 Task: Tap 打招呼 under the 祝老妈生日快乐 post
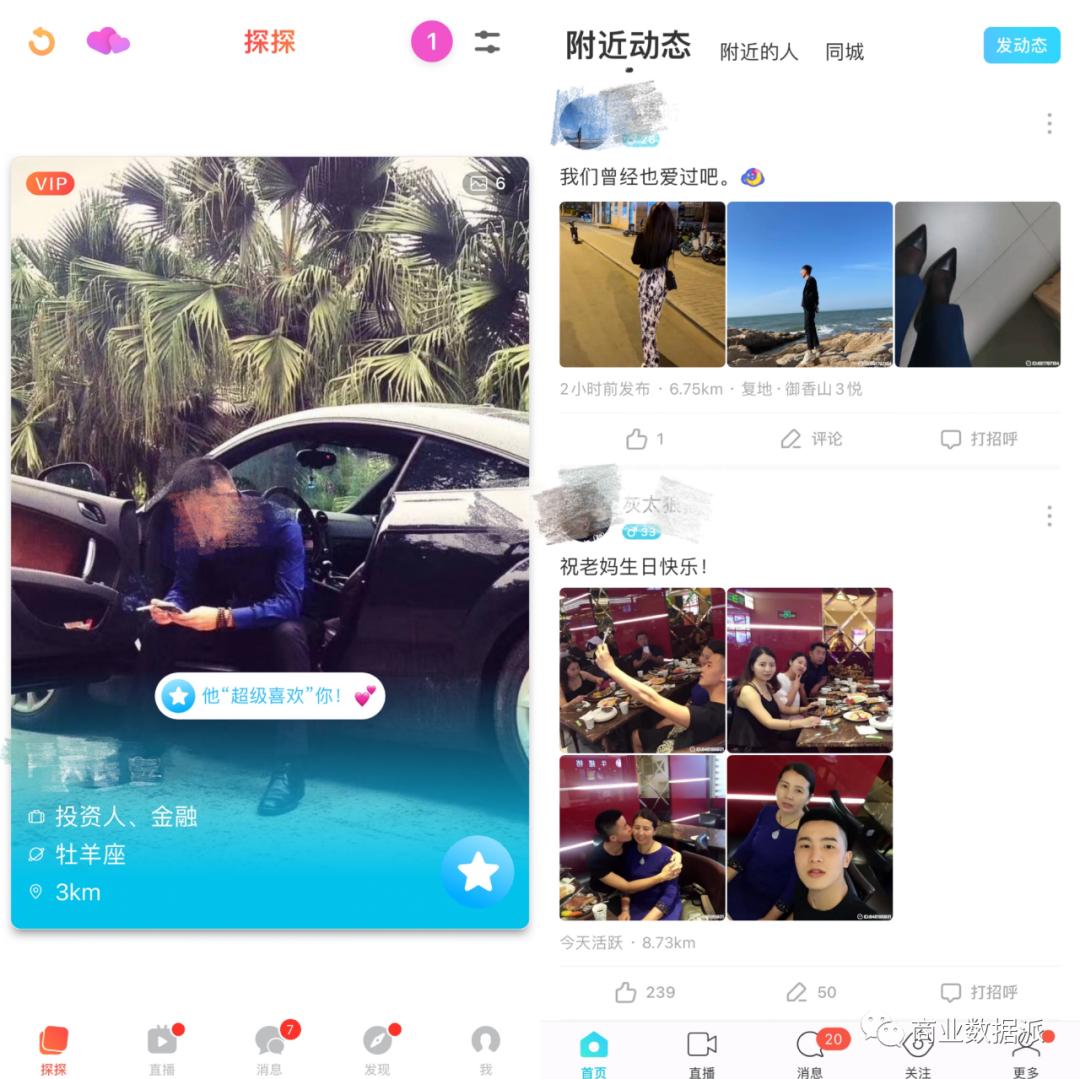click(980, 992)
